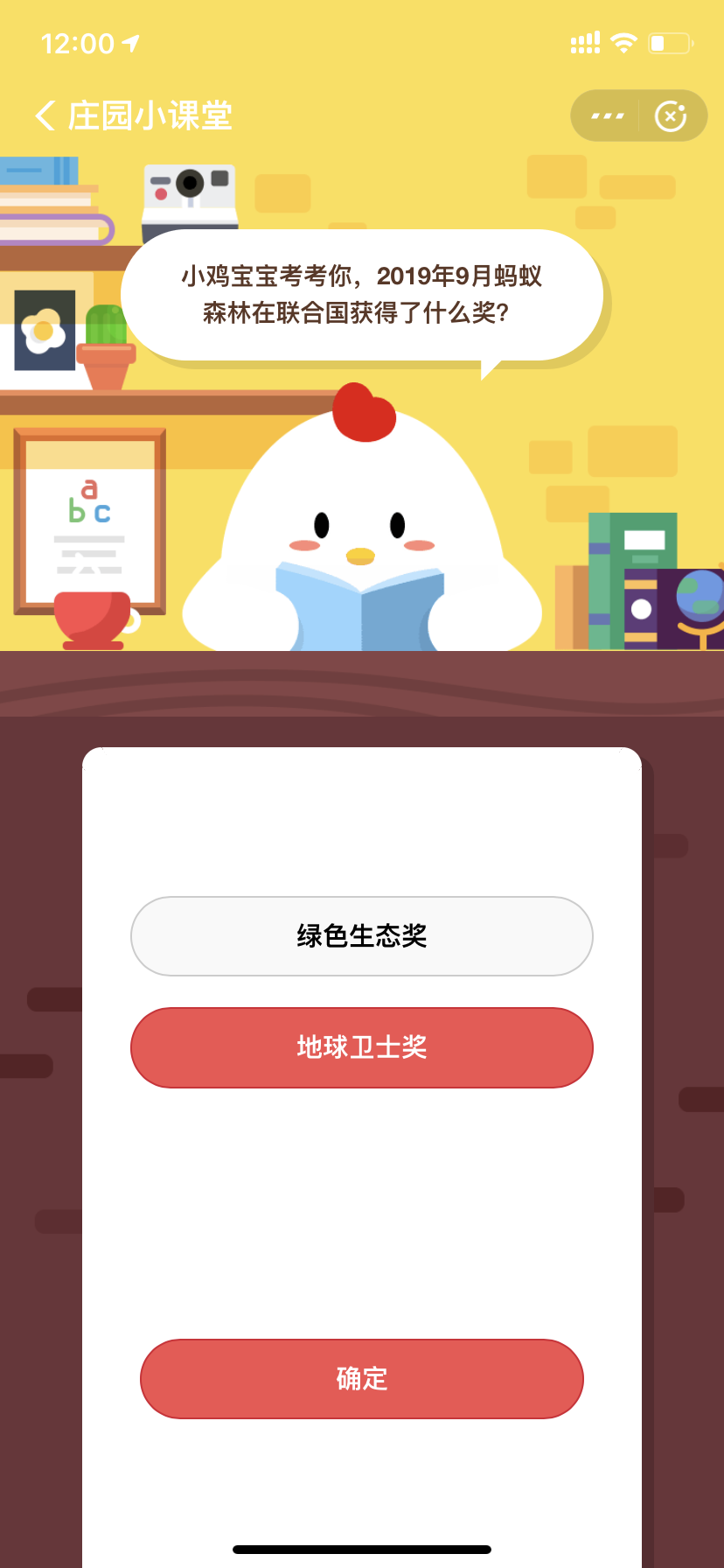The height and width of the screenshot is (1568, 724).
Task: Confirm the answer with 确定
Action: (361, 1378)
